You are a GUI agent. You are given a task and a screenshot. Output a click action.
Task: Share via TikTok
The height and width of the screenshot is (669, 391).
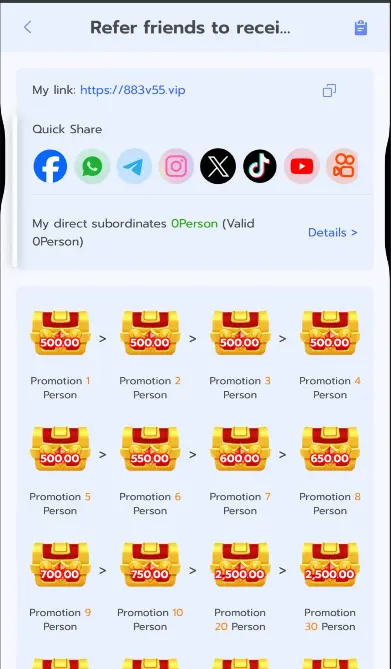[x=260, y=166]
